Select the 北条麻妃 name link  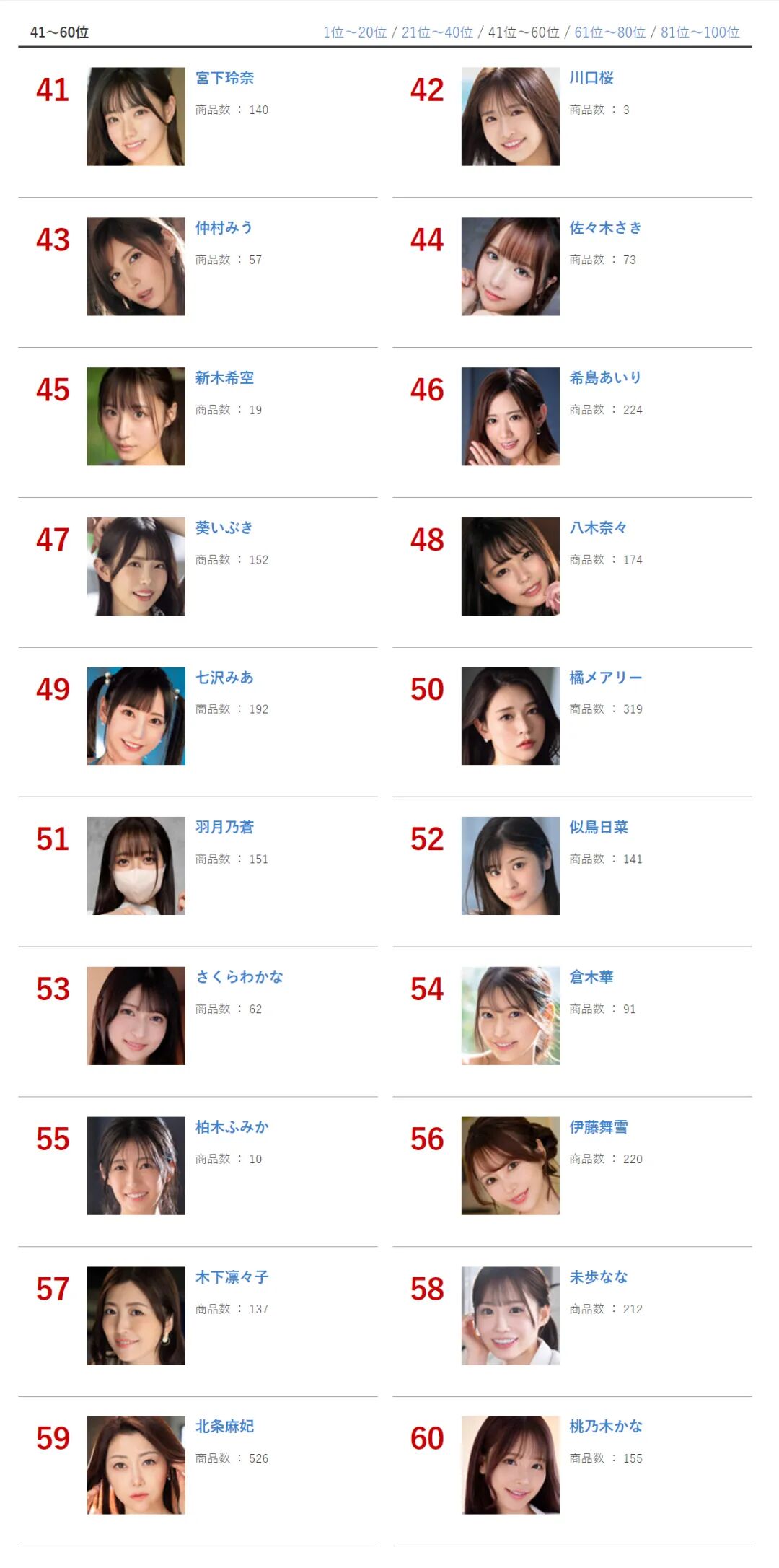[x=224, y=1427]
